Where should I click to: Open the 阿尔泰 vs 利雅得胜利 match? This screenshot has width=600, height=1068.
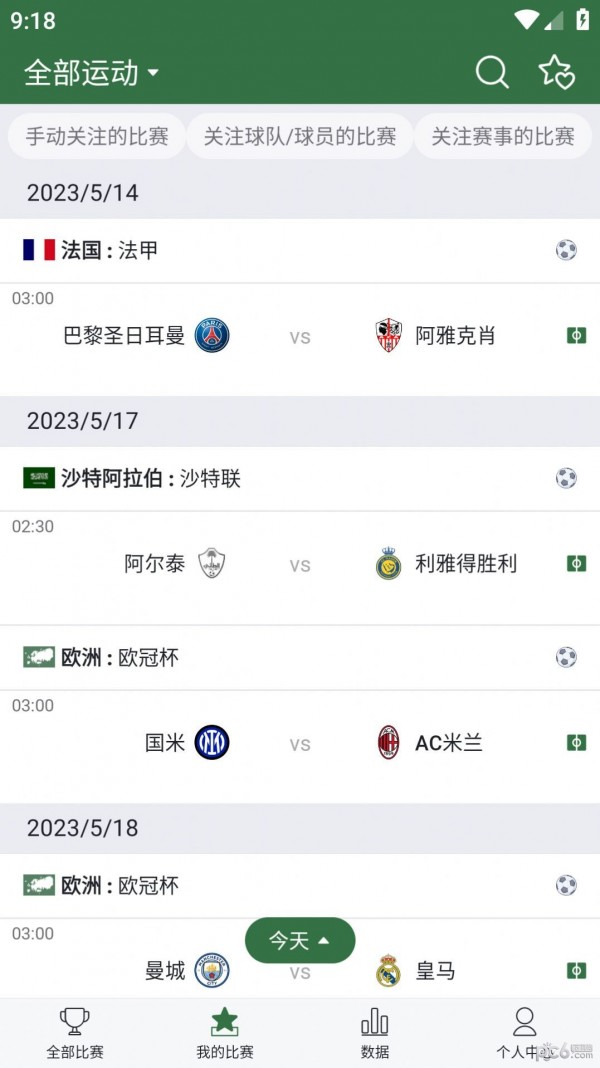(x=300, y=565)
